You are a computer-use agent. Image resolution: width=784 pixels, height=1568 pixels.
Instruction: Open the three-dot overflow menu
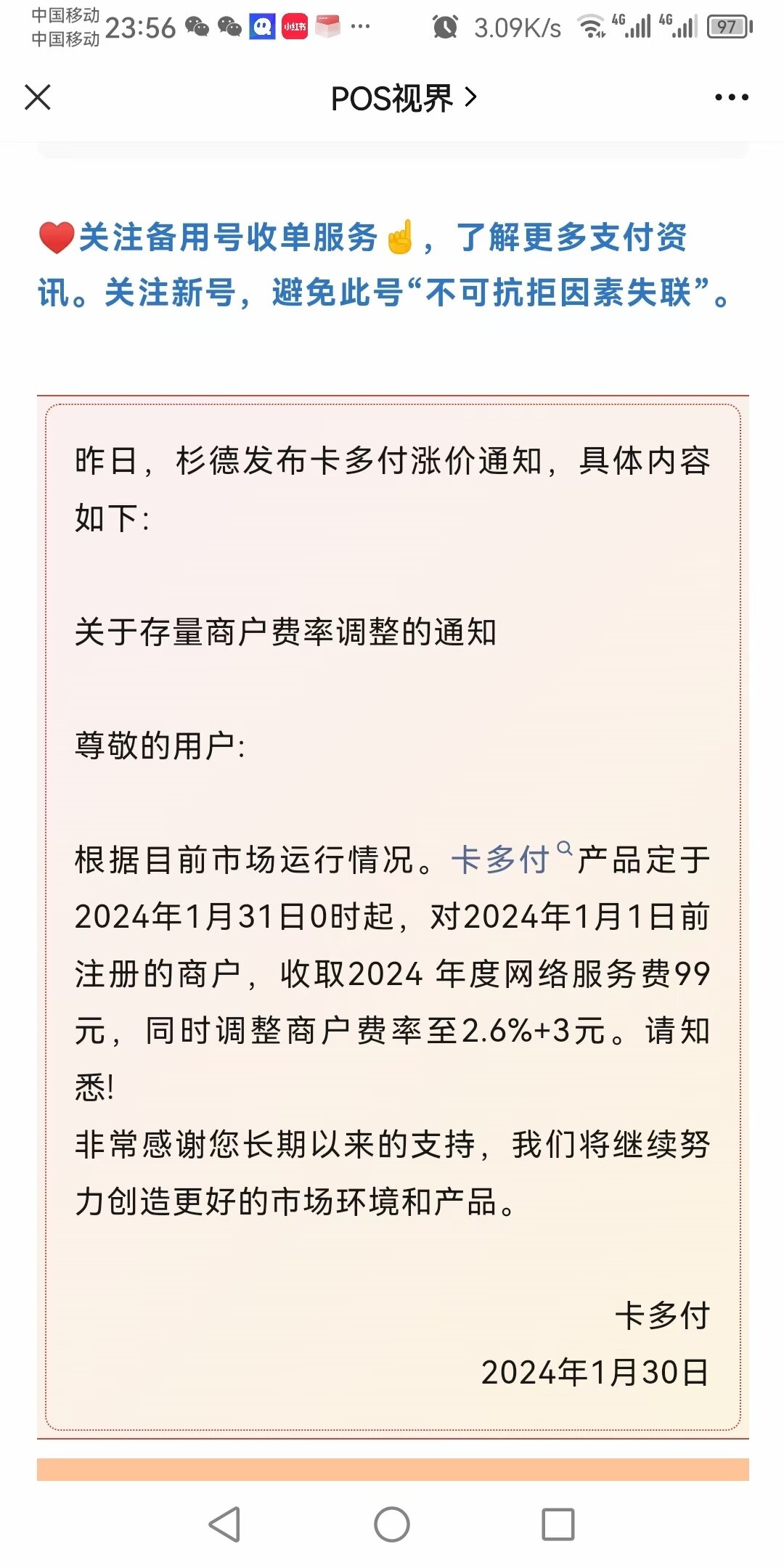coord(731,97)
